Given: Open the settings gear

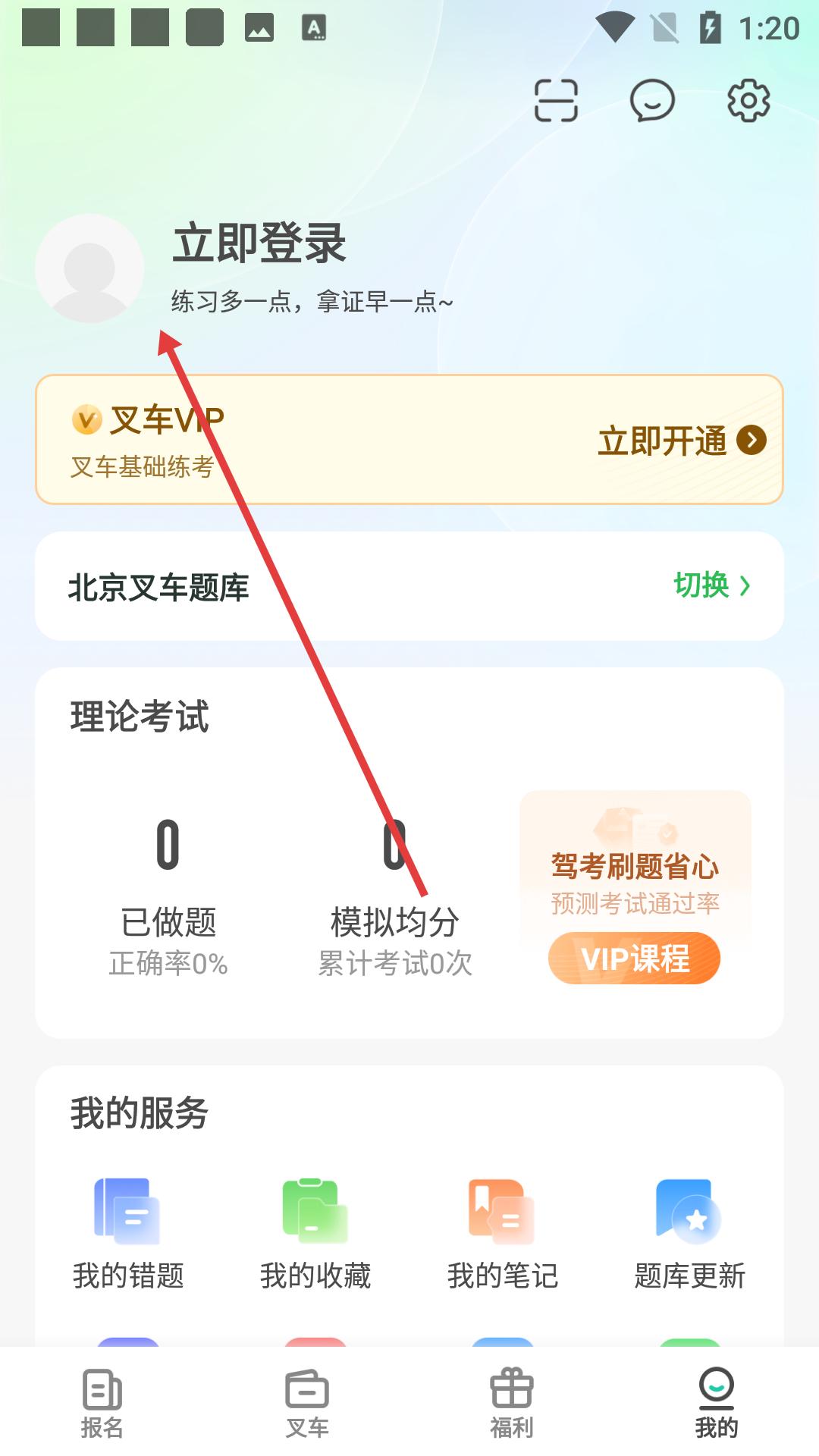Looking at the screenshot, I should pos(748,101).
